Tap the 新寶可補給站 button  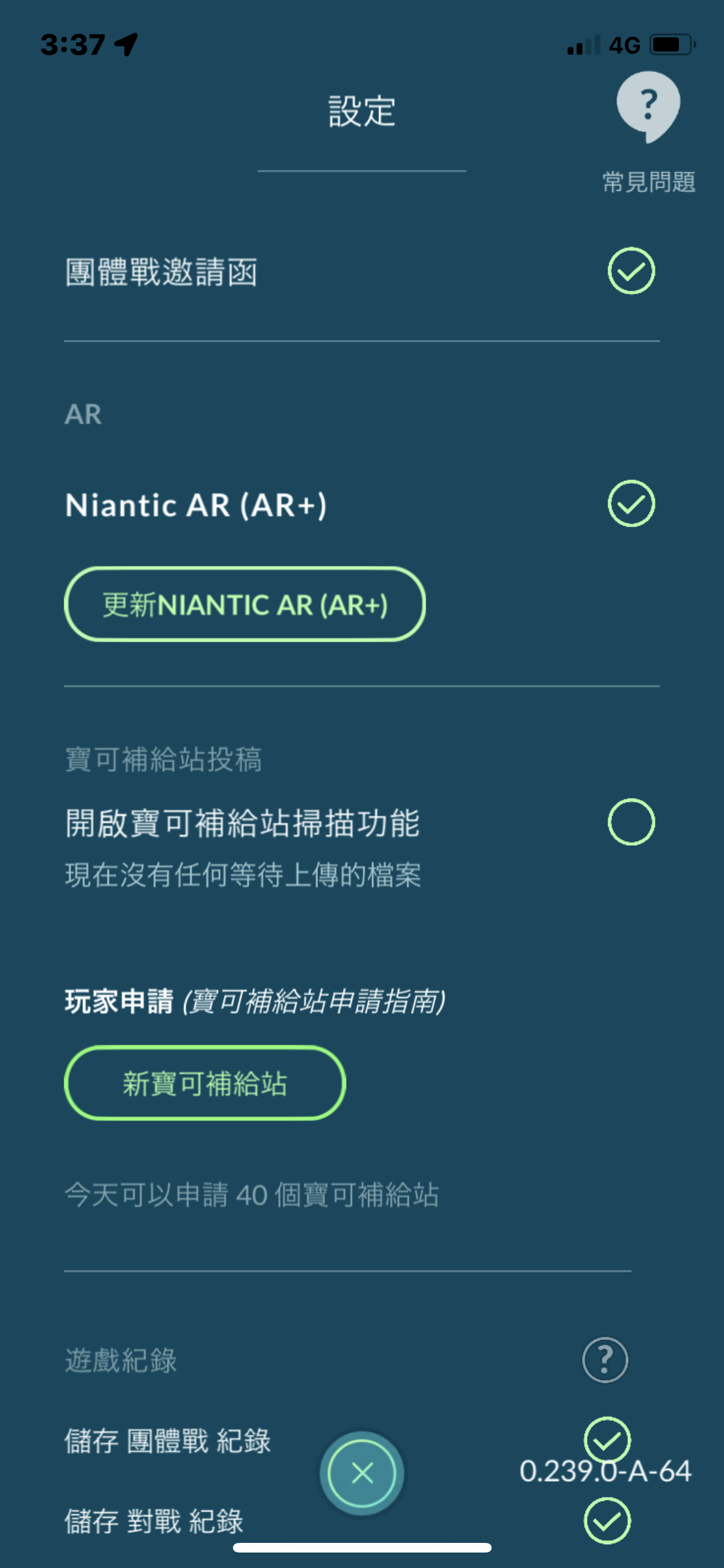(x=205, y=1083)
